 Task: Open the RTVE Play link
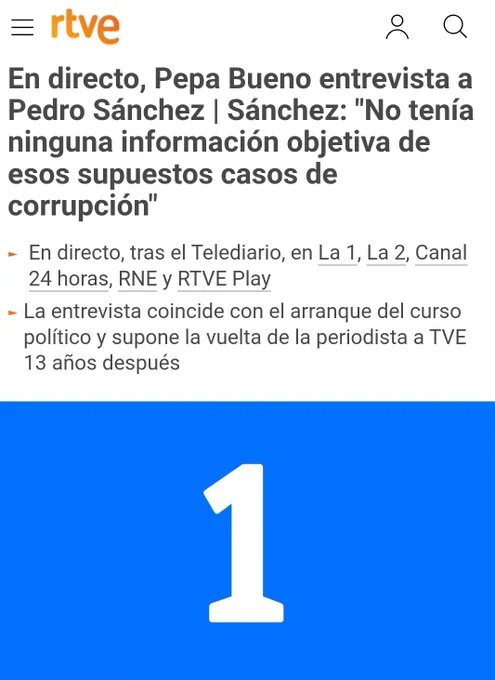[224, 279]
